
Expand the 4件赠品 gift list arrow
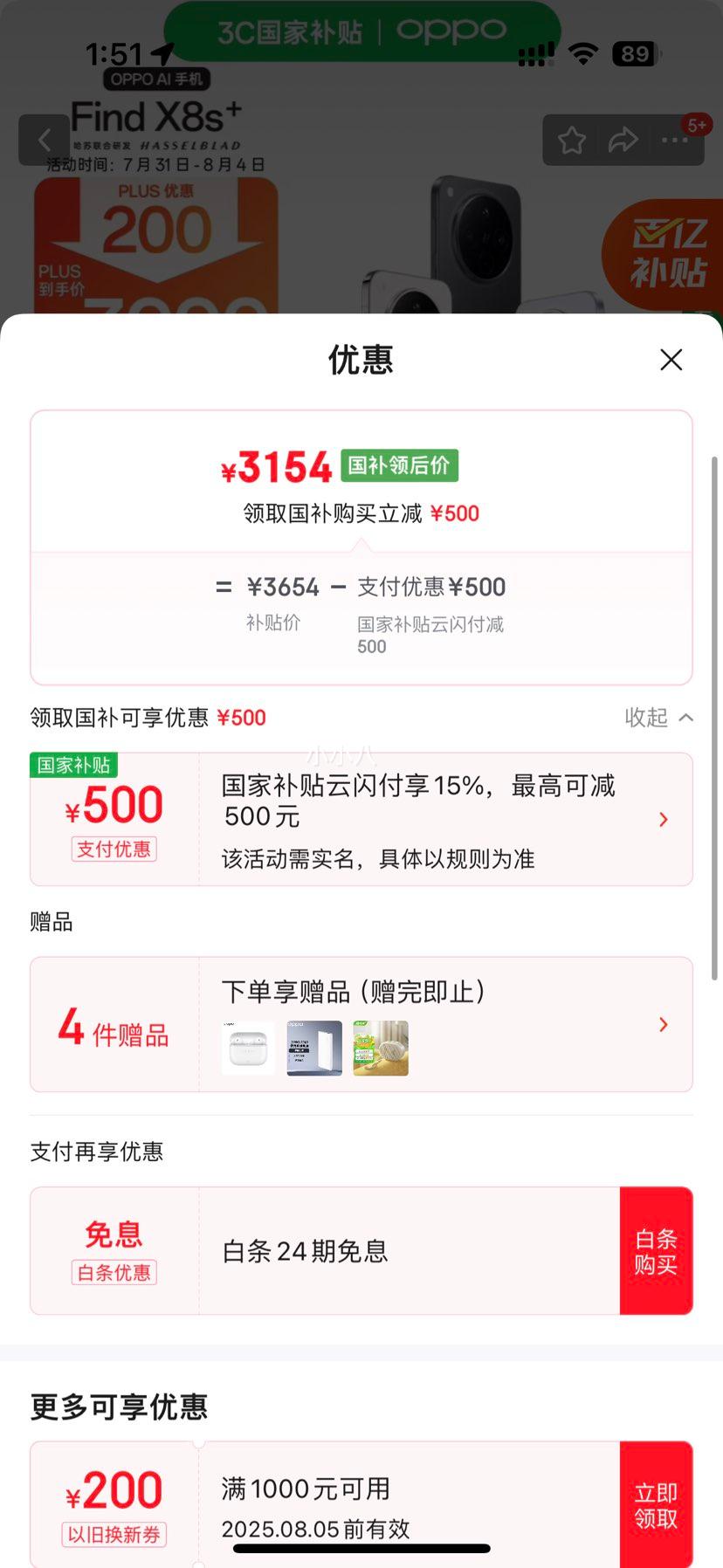click(664, 1024)
